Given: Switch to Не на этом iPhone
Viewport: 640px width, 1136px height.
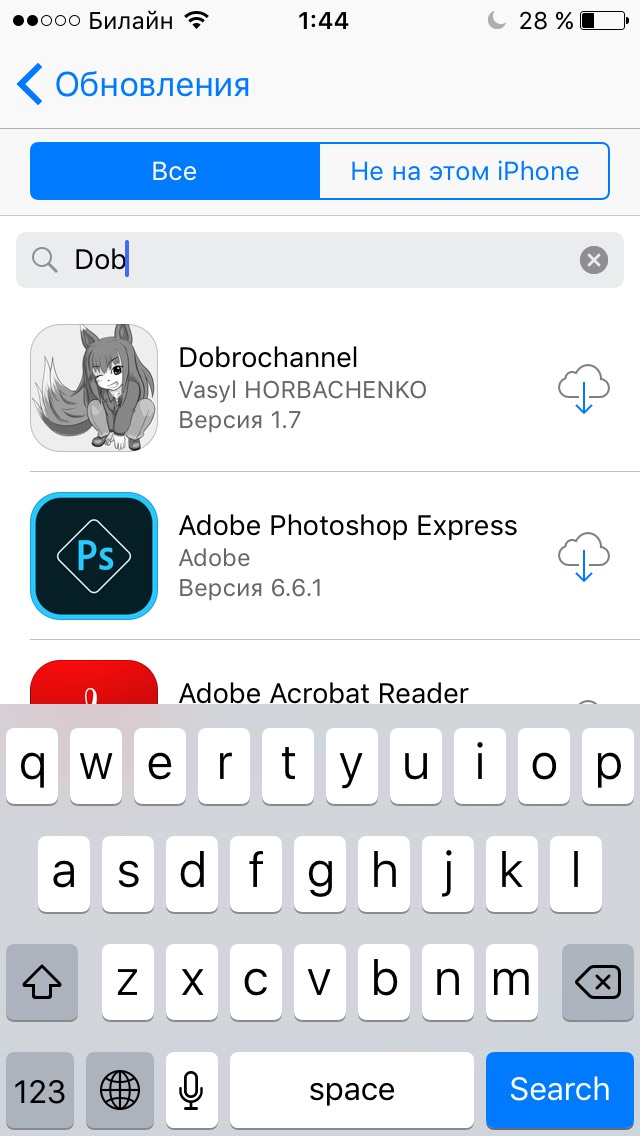Looking at the screenshot, I should click(x=465, y=171).
